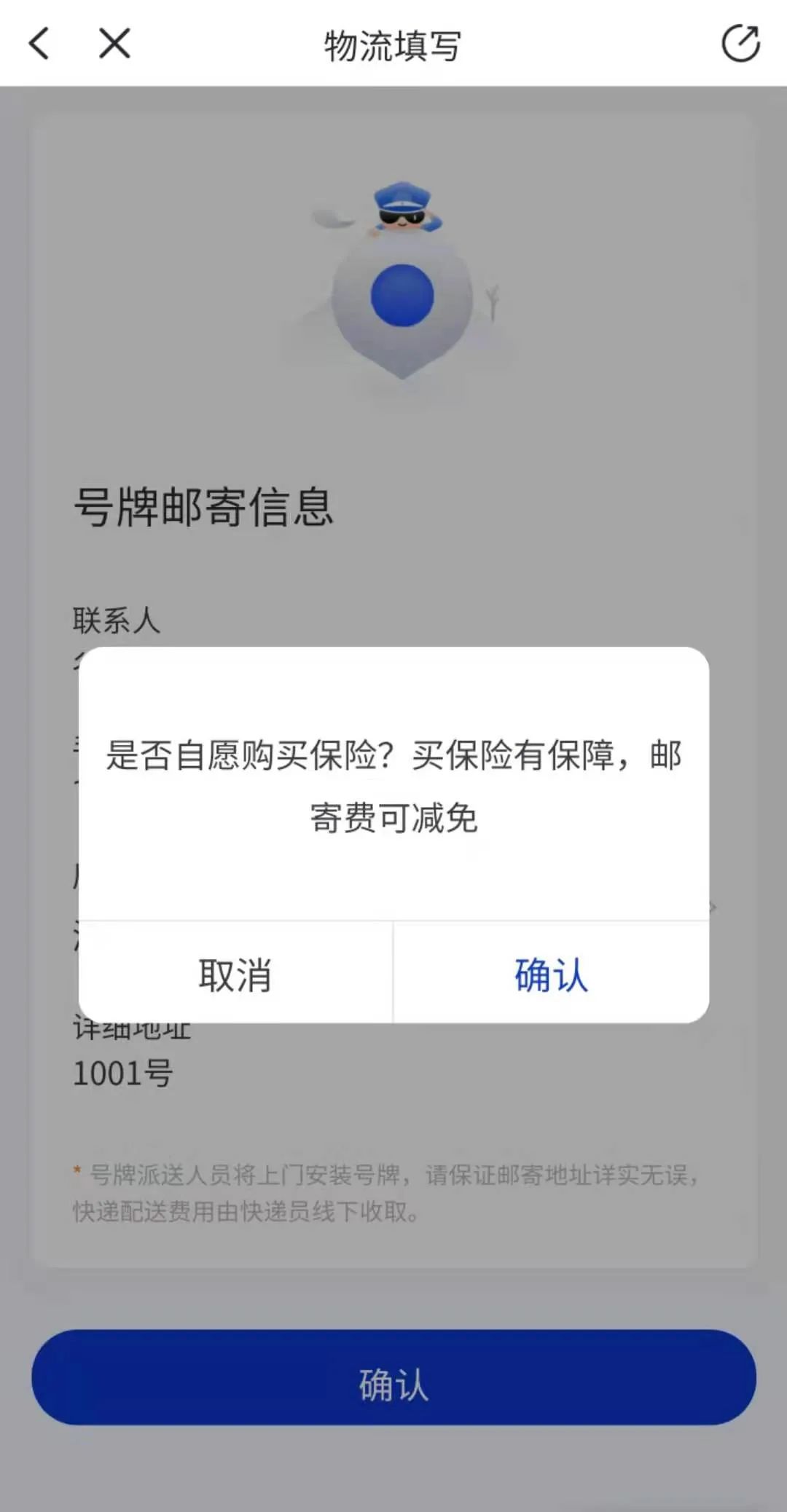Go back using the top-left arrow
This screenshot has height=1512, width=787.
[x=39, y=44]
